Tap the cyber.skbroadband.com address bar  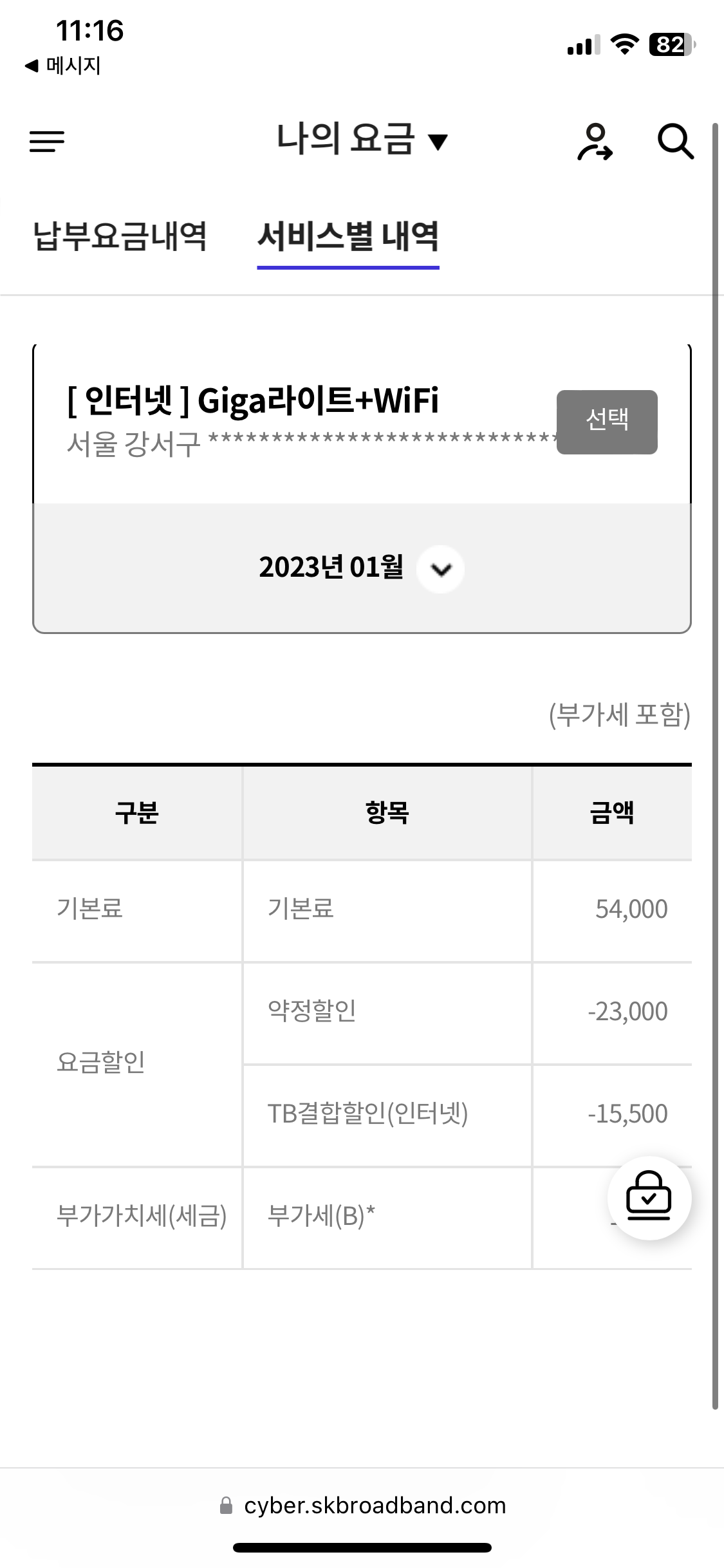tap(362, 1506)
